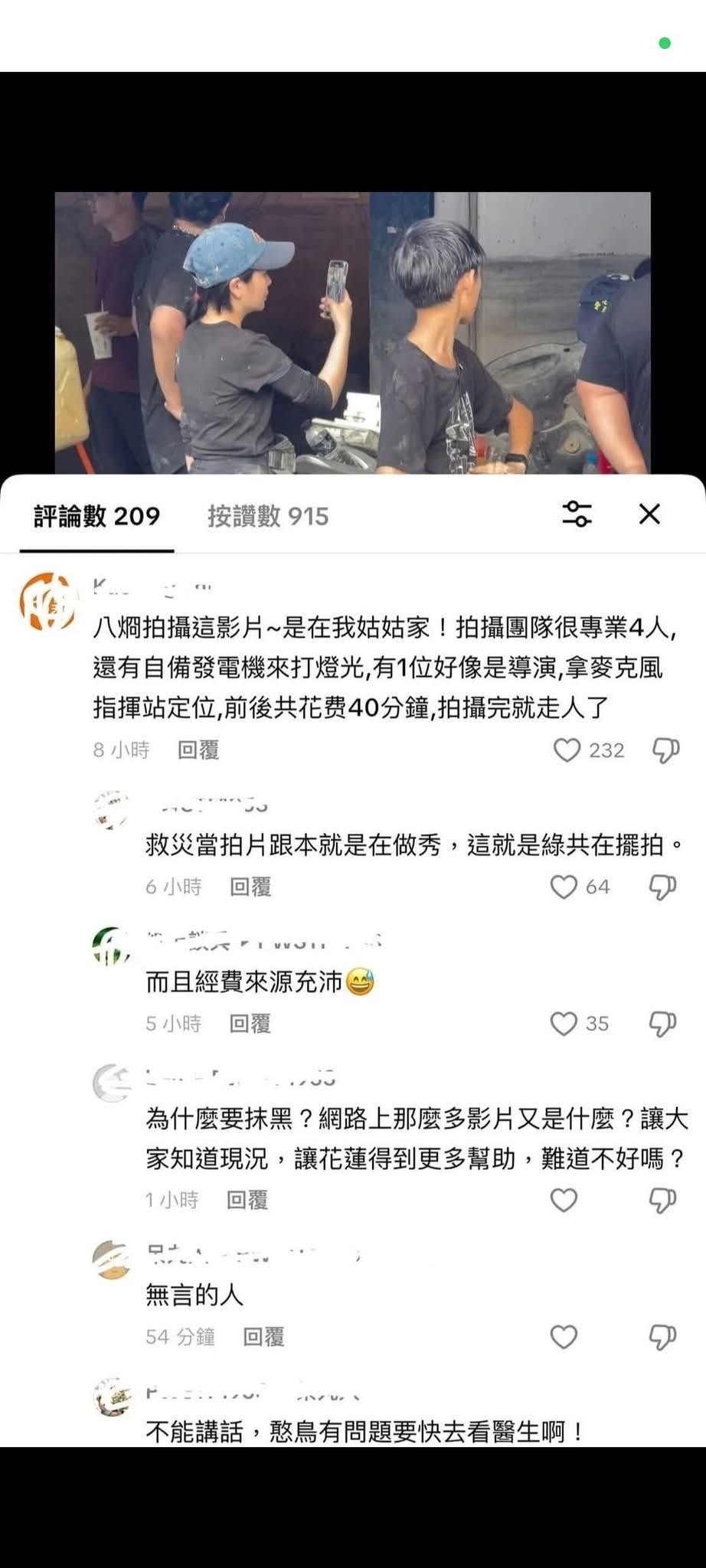Dislike the 為什麼要抹黑 comment

coord(662,1200)
